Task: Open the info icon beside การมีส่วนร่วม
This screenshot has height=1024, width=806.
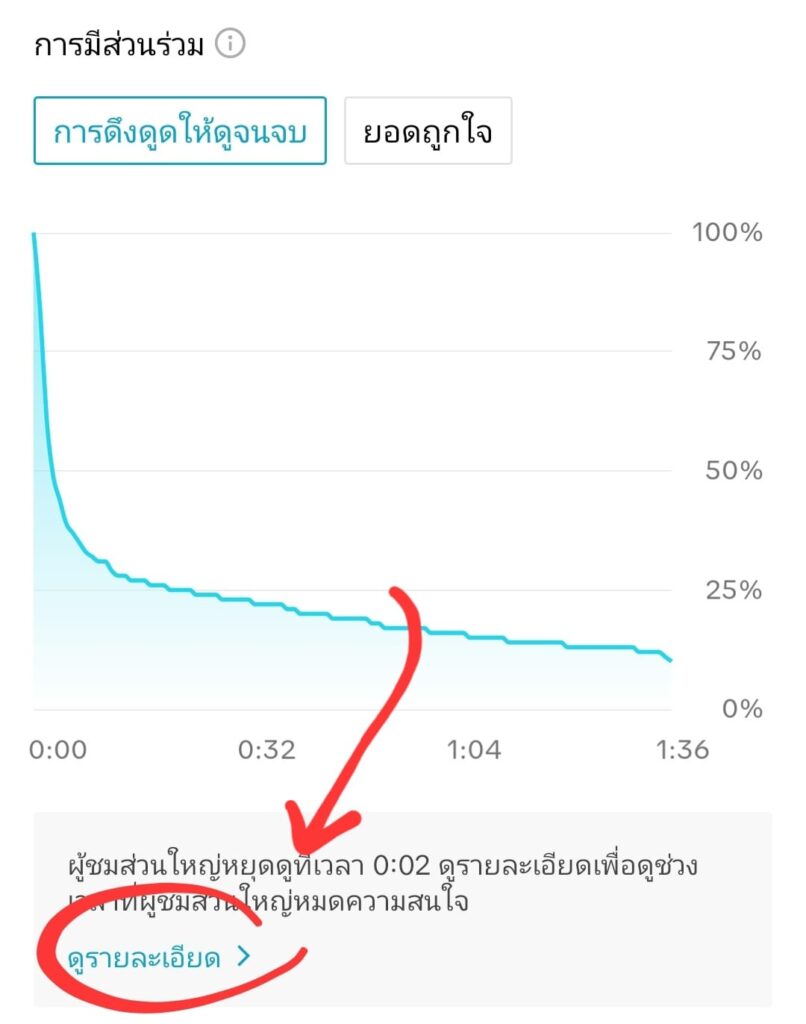Action: (231, 45)
